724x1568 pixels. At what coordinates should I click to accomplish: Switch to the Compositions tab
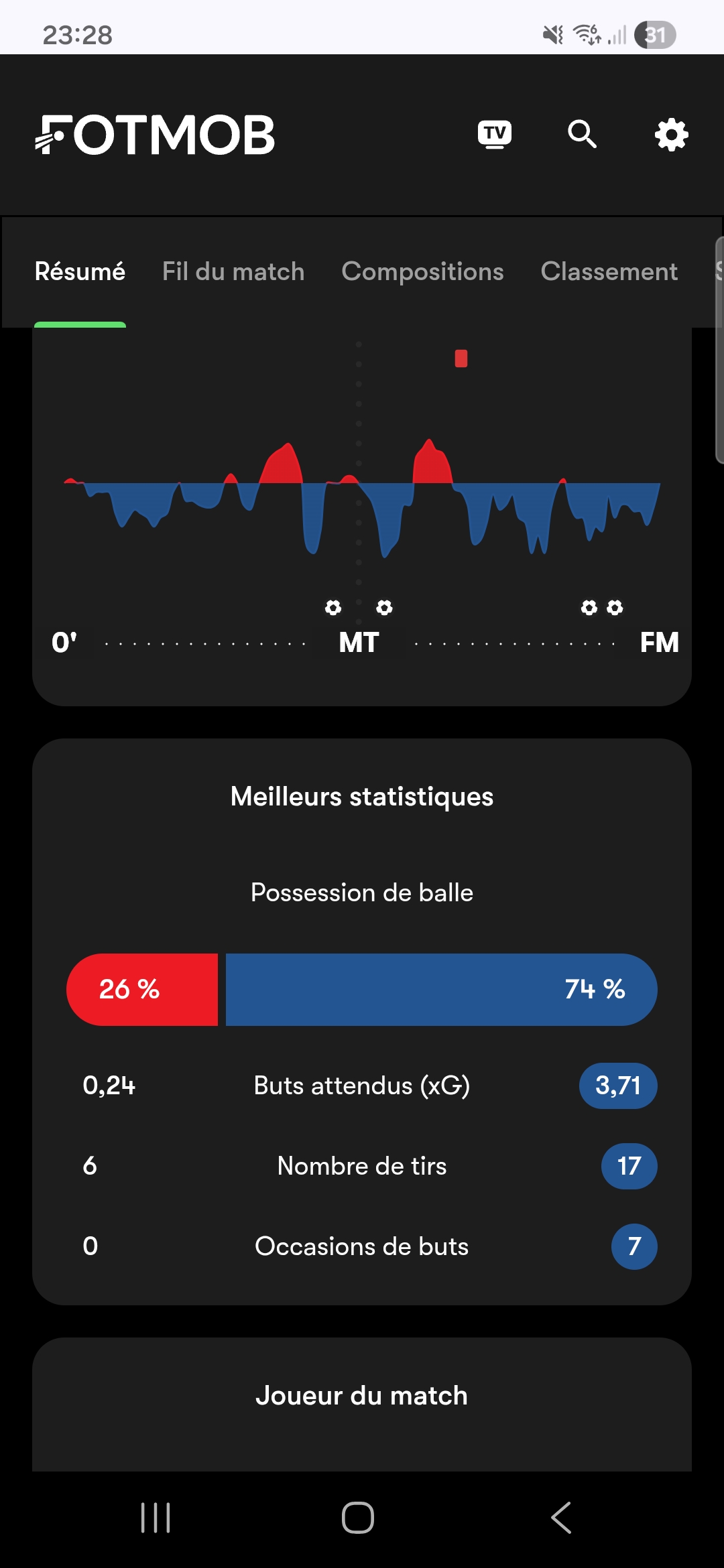tap(422, 271)
